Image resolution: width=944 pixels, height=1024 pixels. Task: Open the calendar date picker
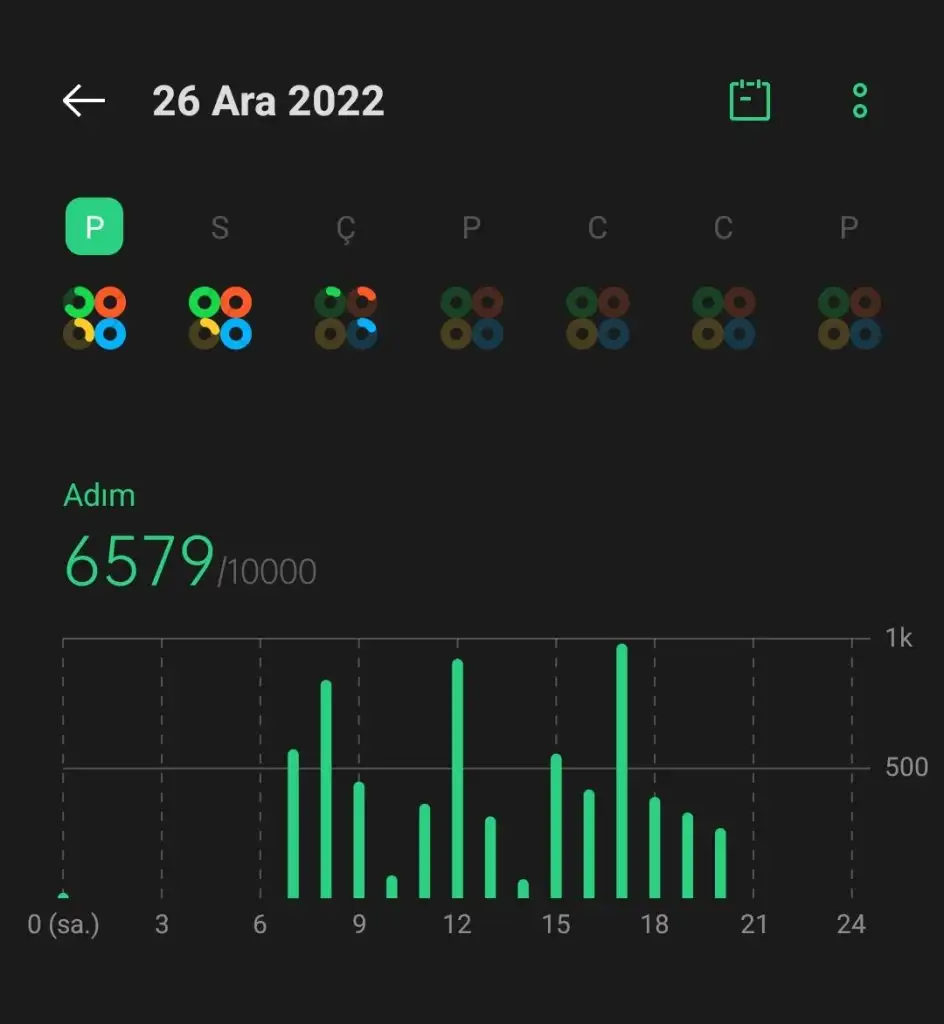coord(749,100)
